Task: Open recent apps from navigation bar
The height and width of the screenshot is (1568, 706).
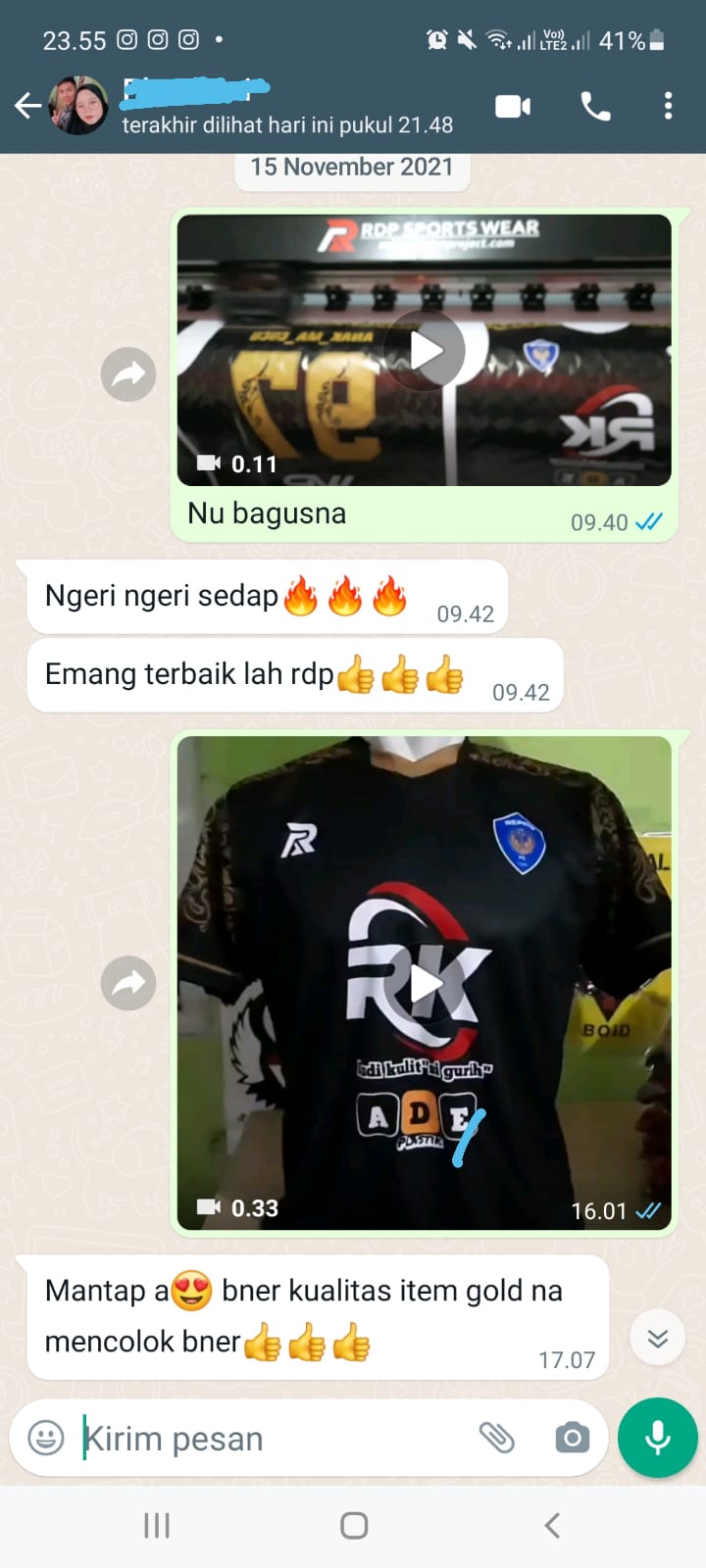Action: [157, 1526]
